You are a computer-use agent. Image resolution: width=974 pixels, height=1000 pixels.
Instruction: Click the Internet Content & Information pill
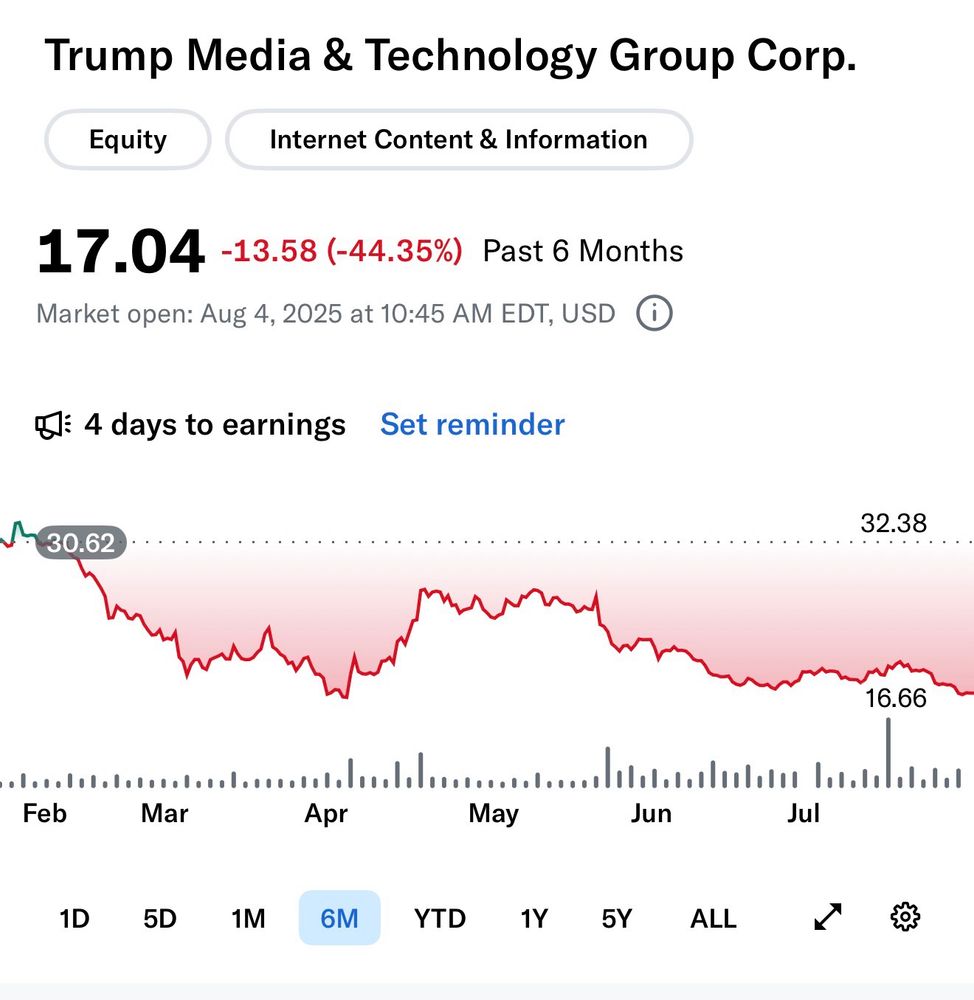(x=459, y=139)
